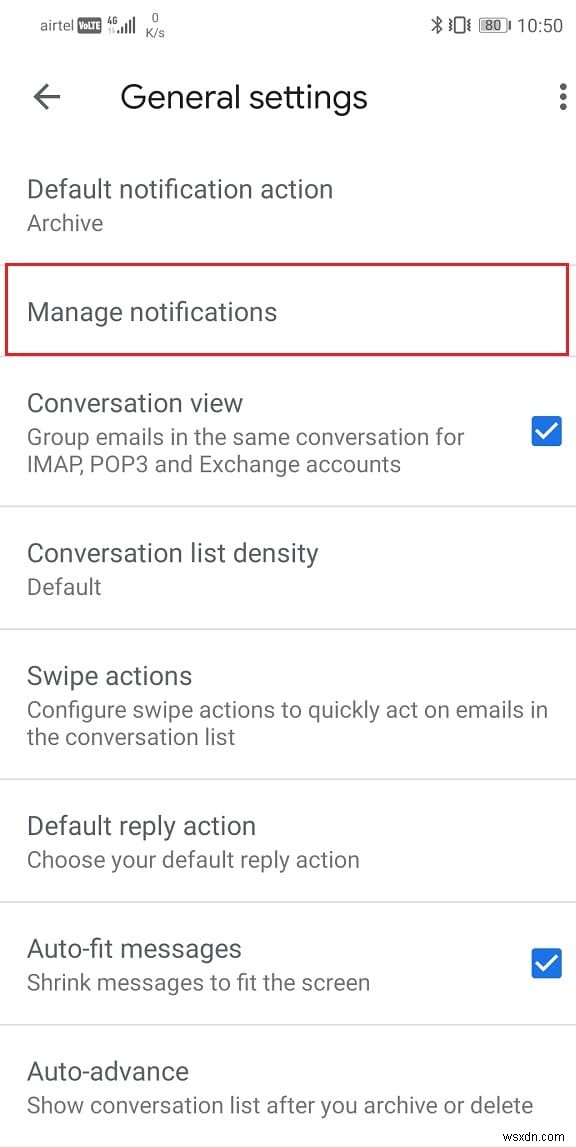Open Default notification action setting
576x1147 pixels.
[288, 205]
